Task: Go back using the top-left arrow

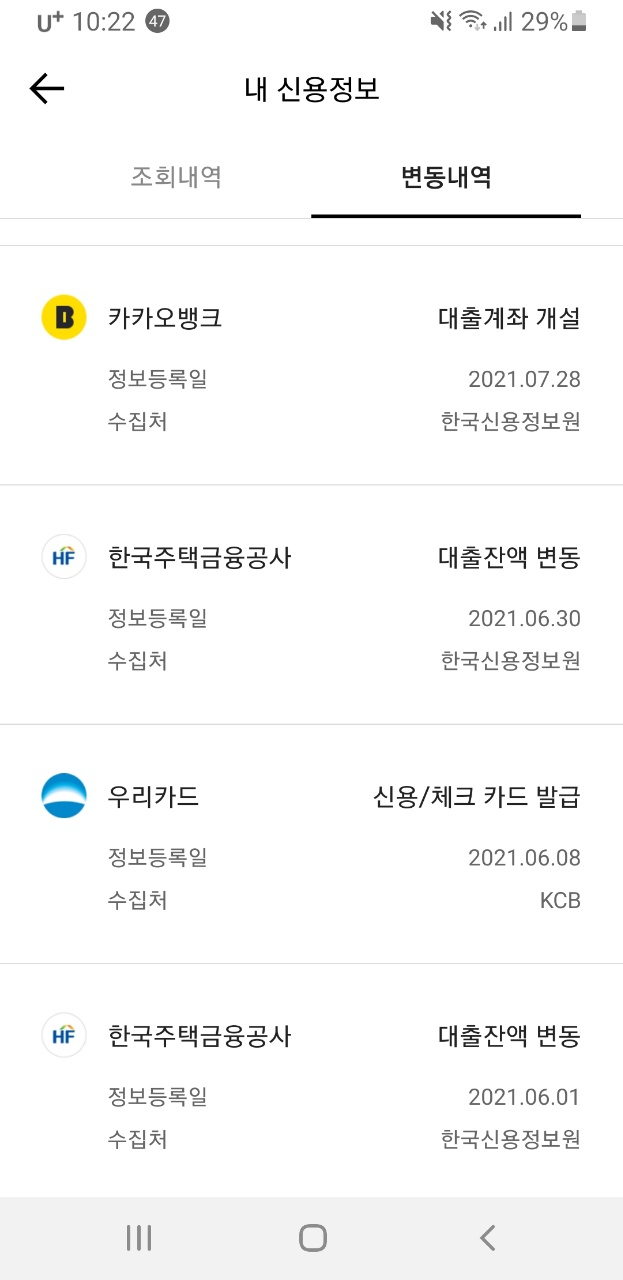Action: click(x=47, y=89)
